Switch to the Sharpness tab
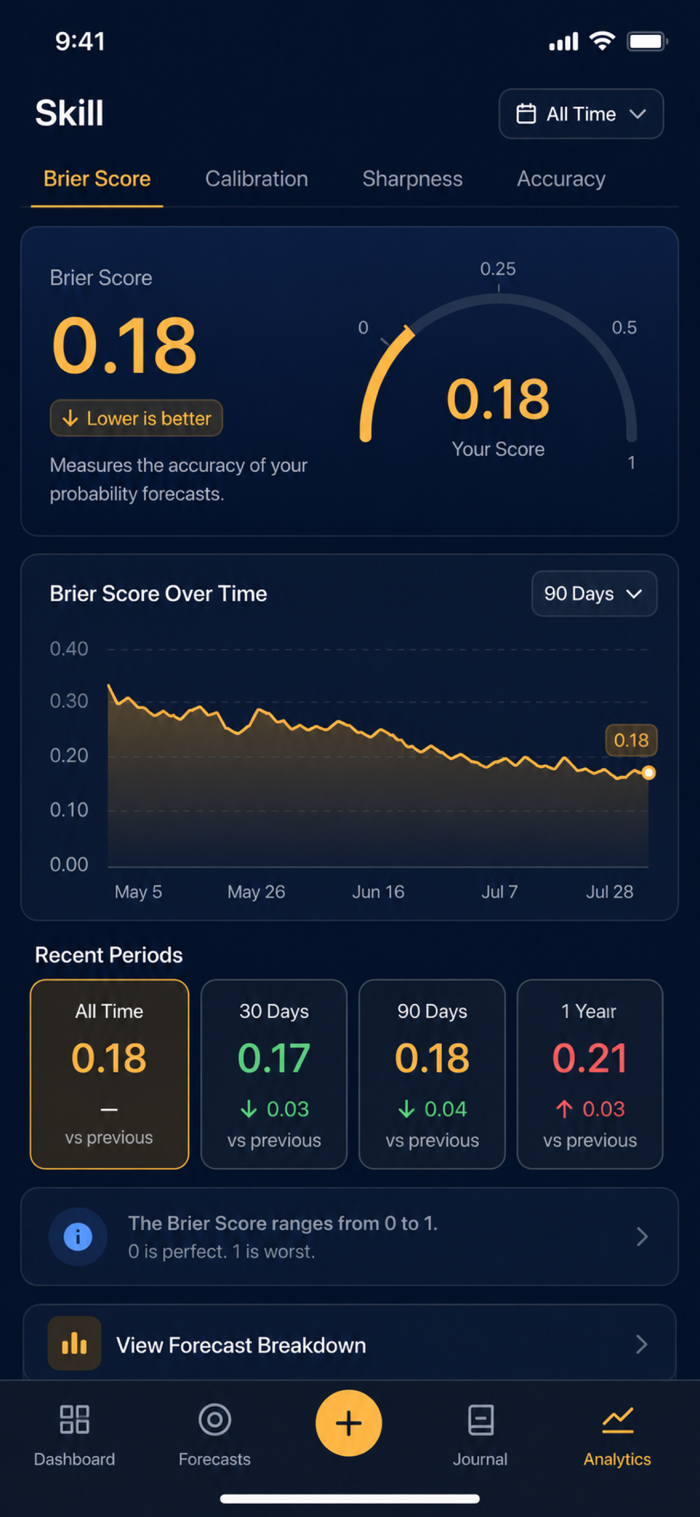 412,179
